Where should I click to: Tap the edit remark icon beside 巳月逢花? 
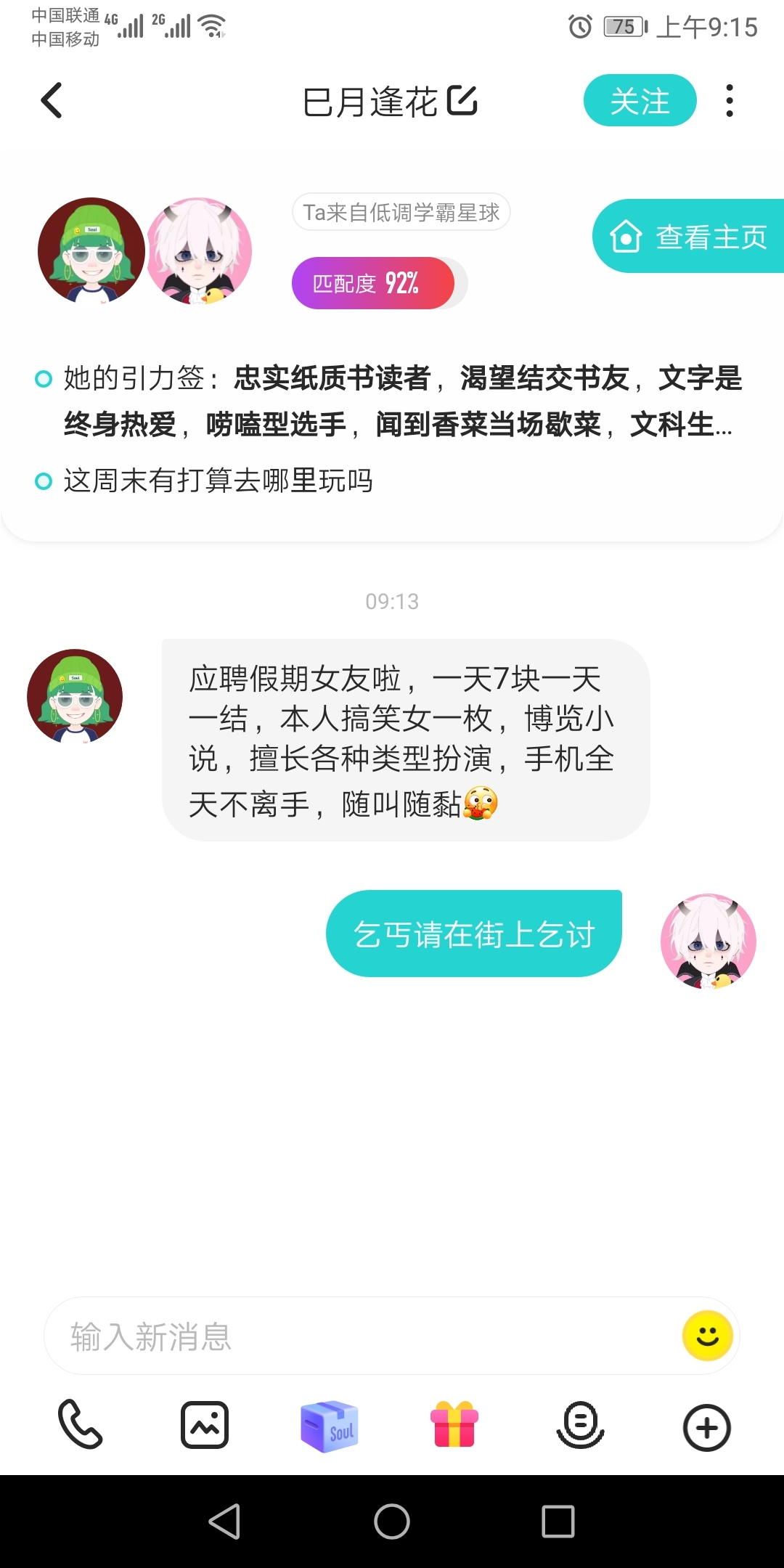[462, 100]
